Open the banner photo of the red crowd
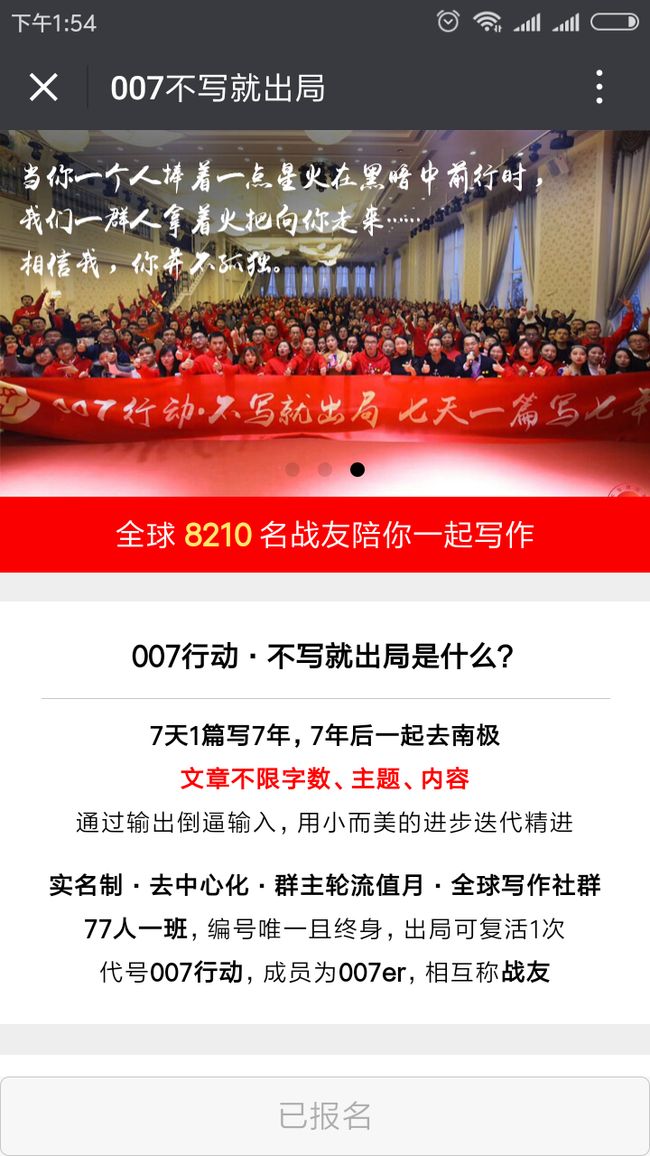The image size is (650, 1156). 325,313
